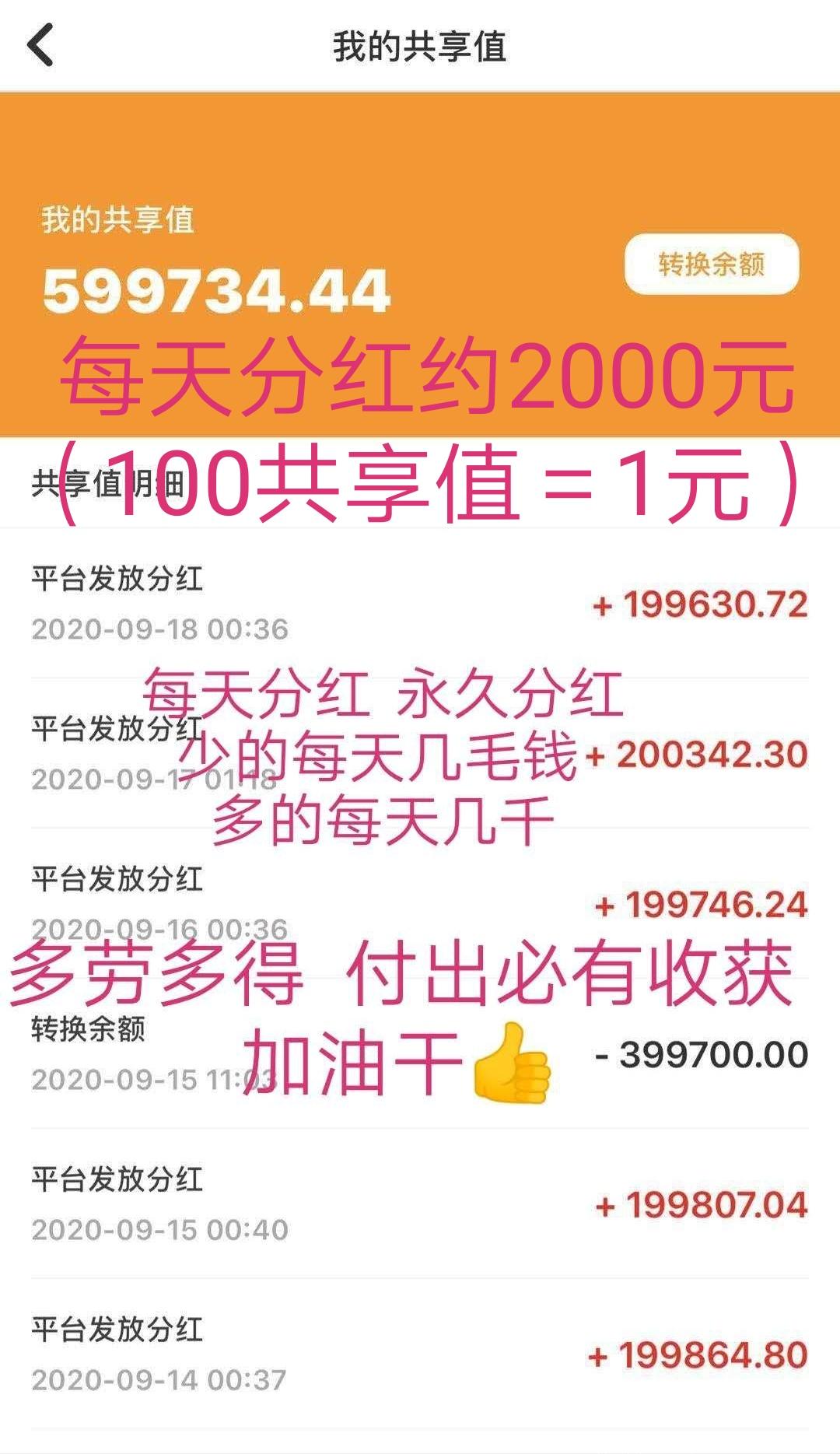
Task: Tap the 转换余额 button
Action: (711, 265)
